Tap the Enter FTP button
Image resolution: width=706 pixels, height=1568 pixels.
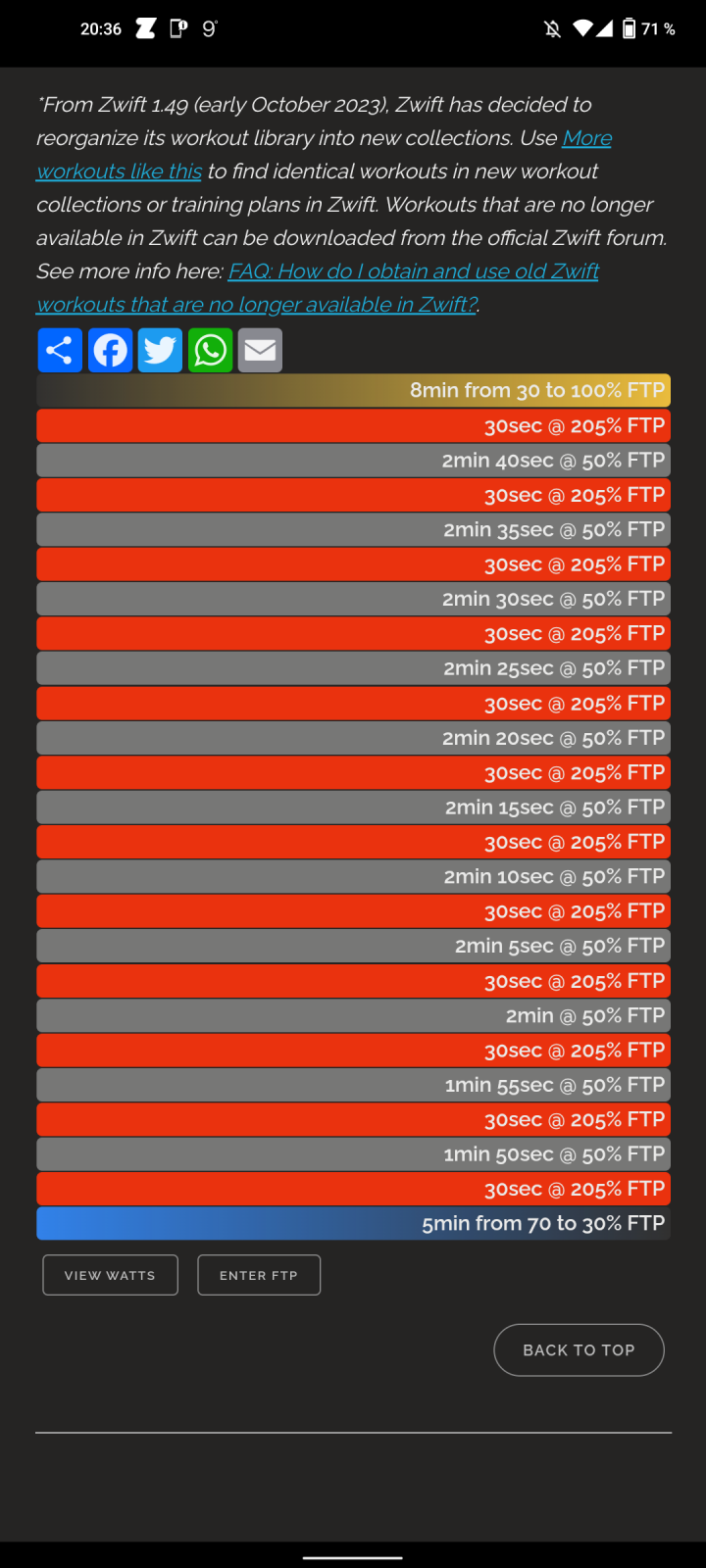259,1275
